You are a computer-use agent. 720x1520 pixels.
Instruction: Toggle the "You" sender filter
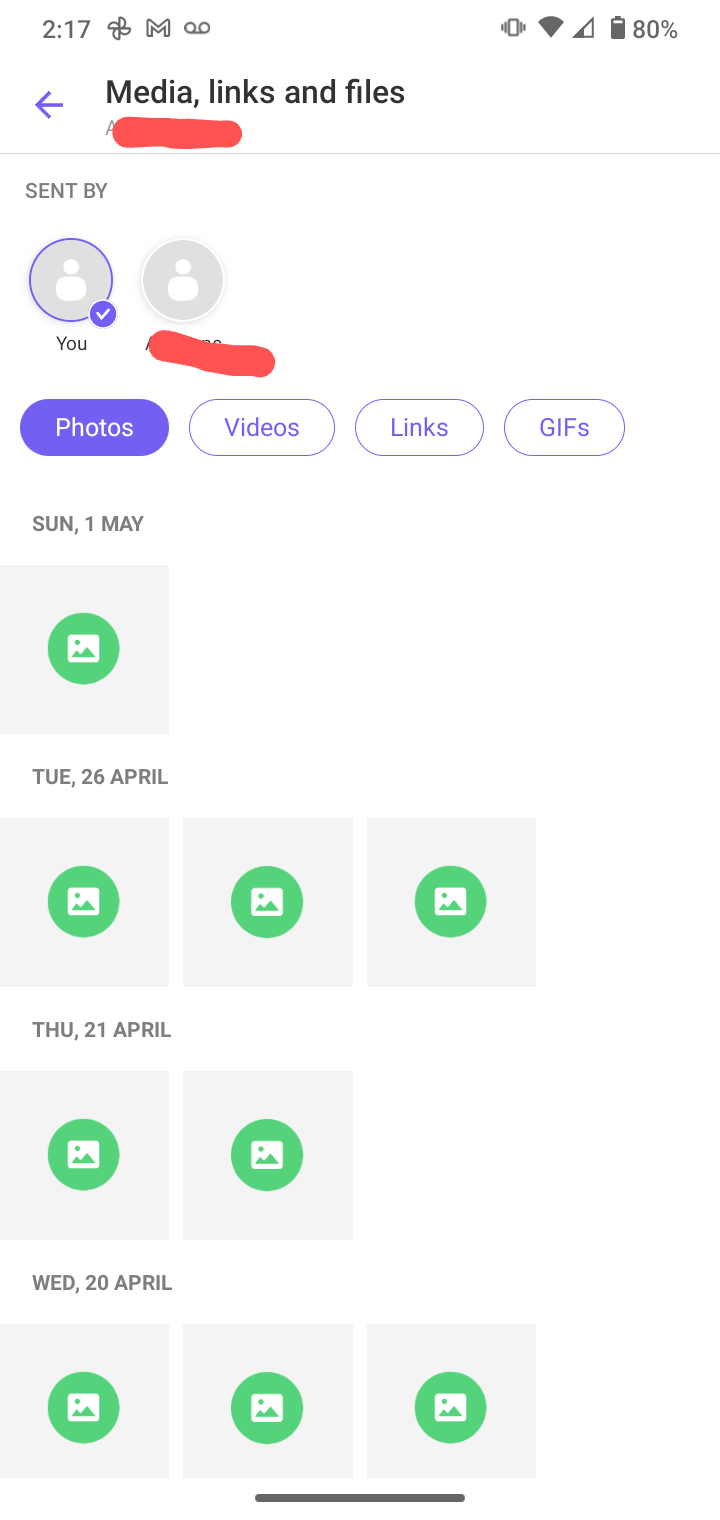[x=71, y=280]
